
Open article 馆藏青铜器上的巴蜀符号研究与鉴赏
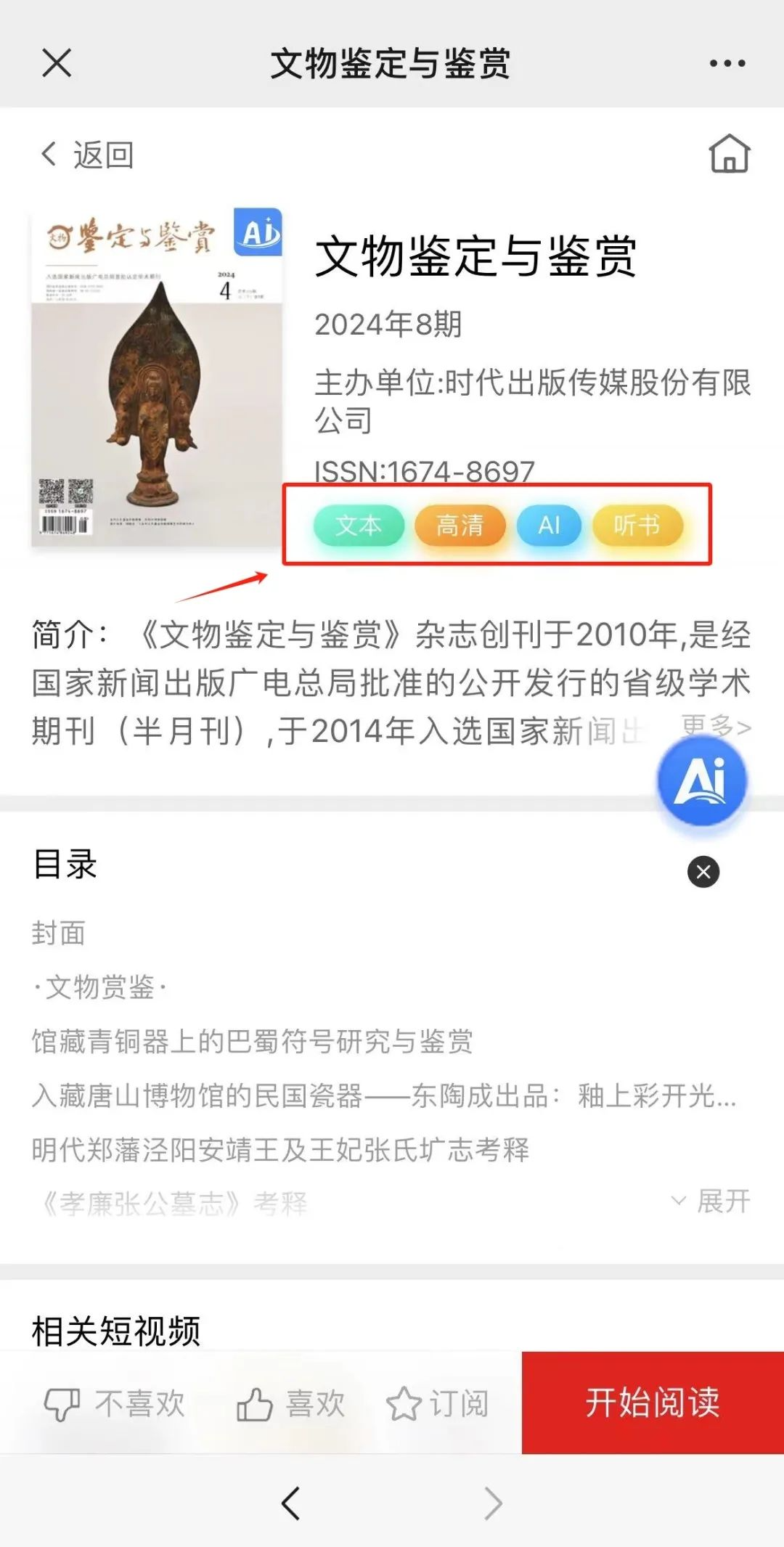(252, 1041)
